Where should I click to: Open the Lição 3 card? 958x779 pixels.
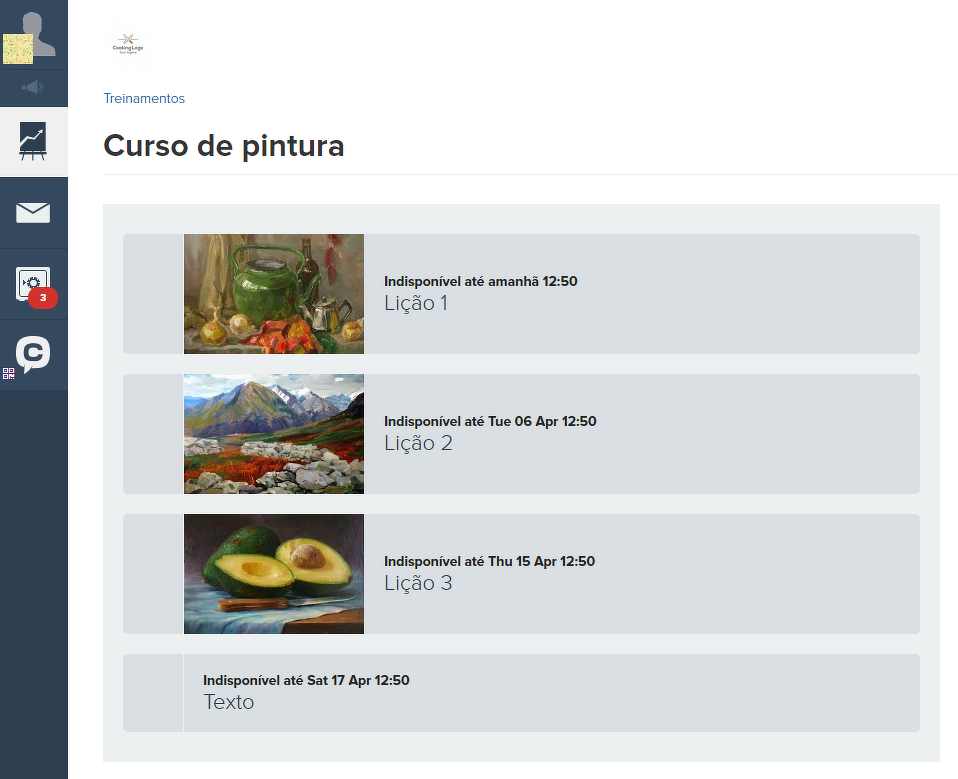point(520,573)
